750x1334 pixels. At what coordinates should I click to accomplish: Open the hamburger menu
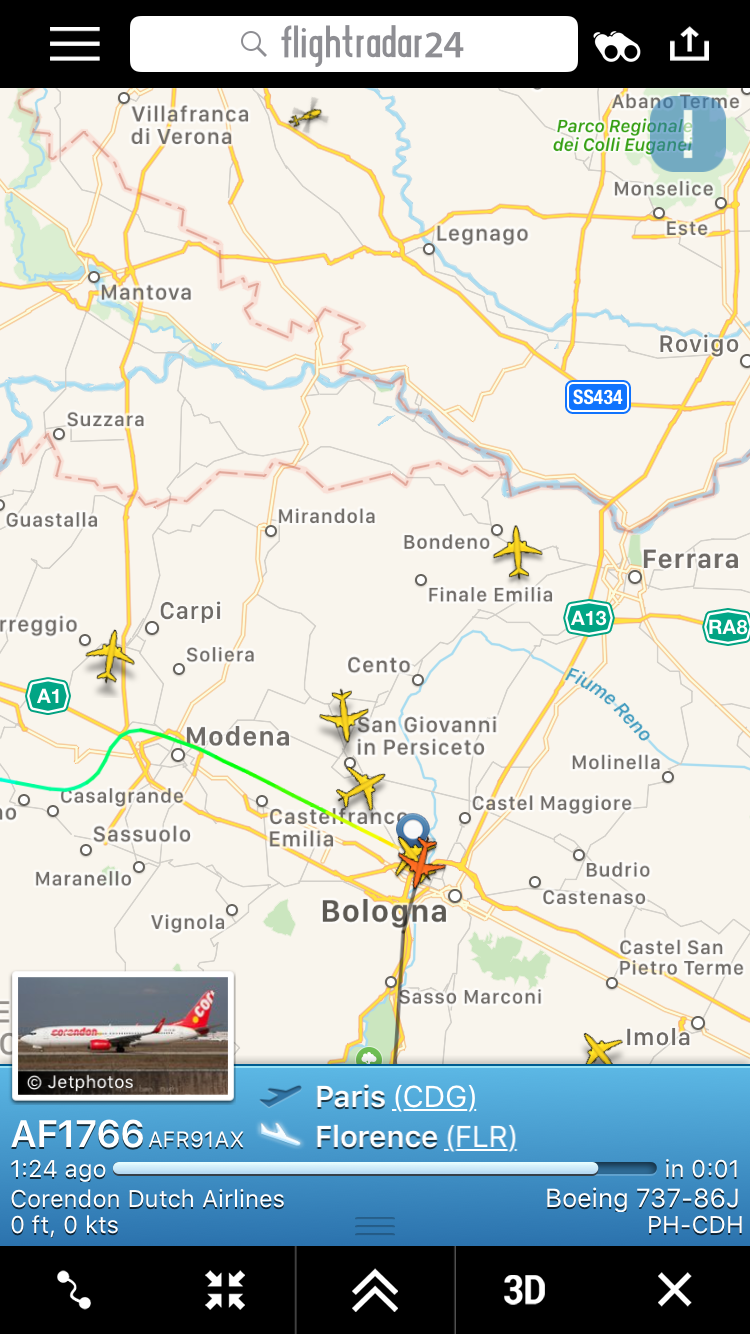click(75, 44)
